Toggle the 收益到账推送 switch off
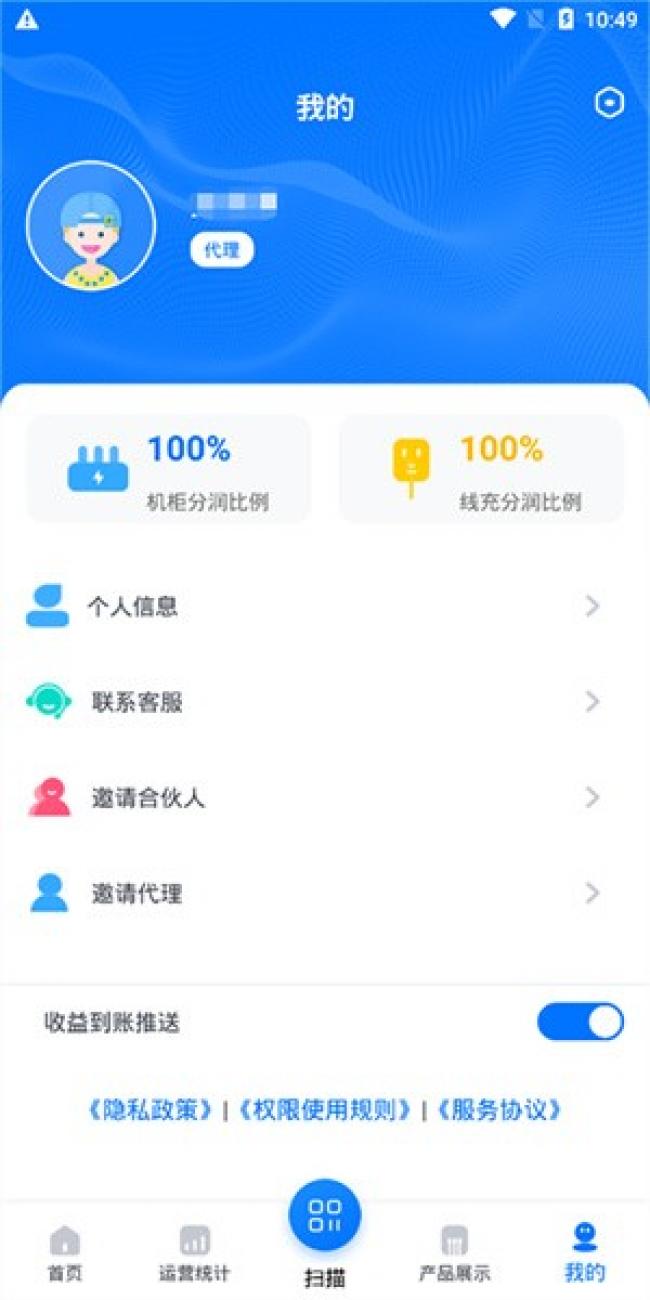The width and height of the screenshot is (650, 1300). [580, 1022]
